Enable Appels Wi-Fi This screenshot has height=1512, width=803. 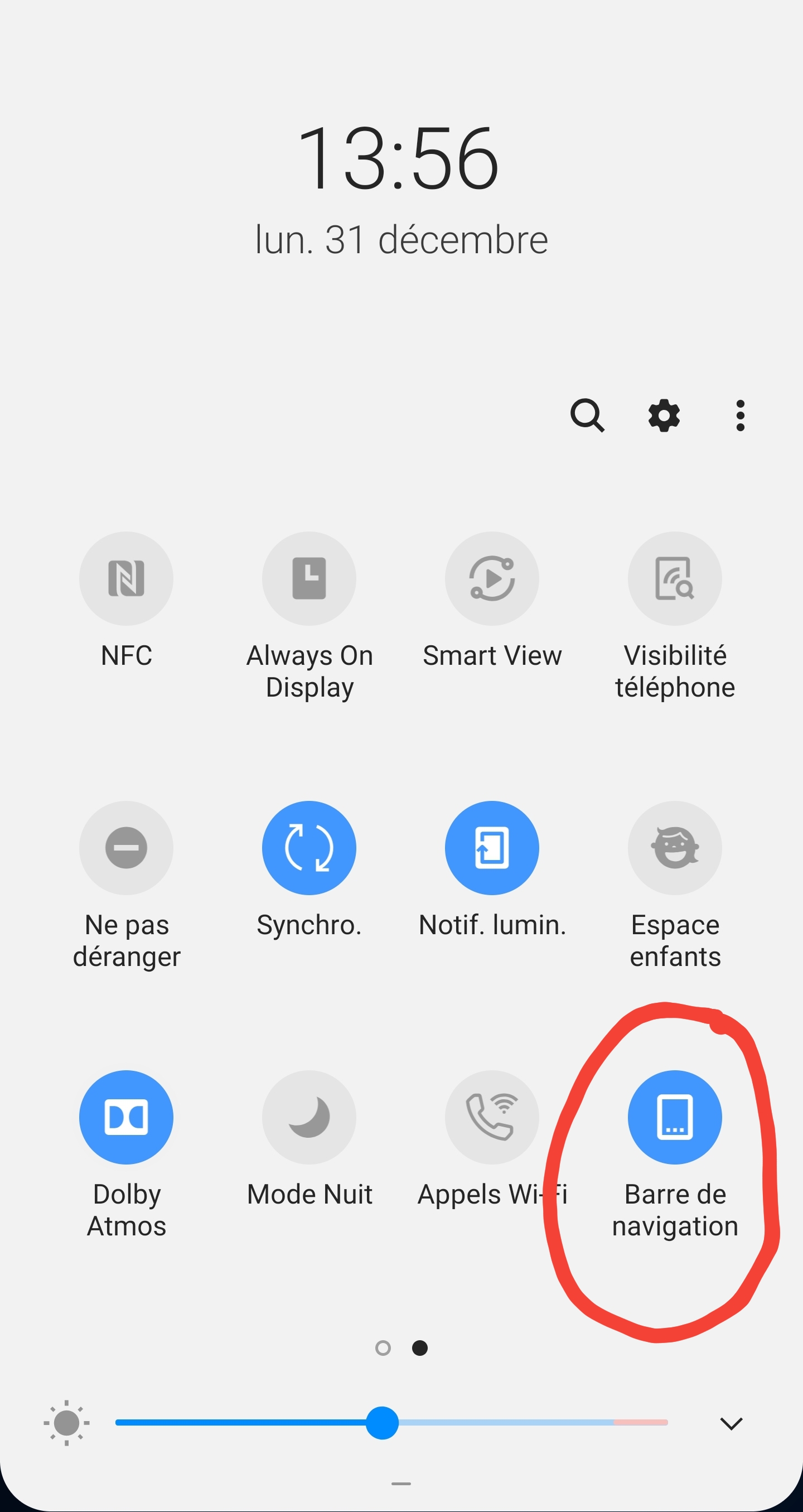click(492, 1117)
